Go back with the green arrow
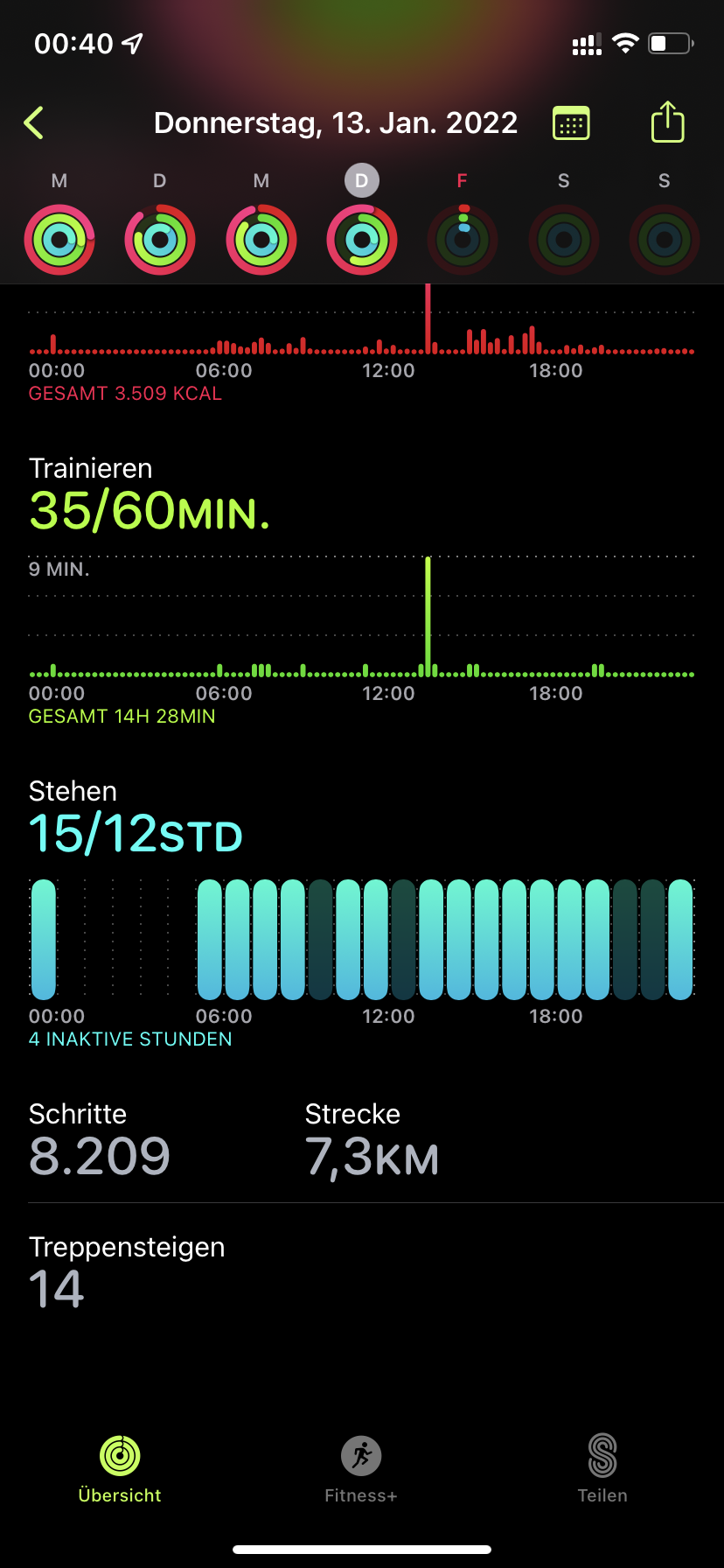Screen dimensions: 724x1568 pyautogui.click(x=35, y=123)
